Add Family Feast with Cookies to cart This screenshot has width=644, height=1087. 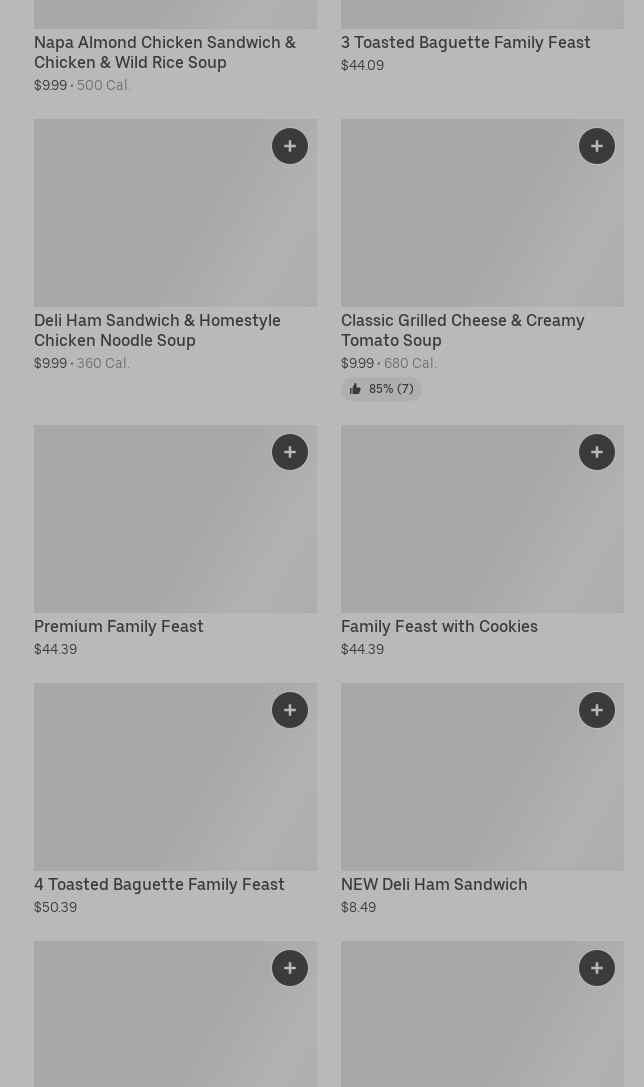pyautogui.click(x=597, y=452)
